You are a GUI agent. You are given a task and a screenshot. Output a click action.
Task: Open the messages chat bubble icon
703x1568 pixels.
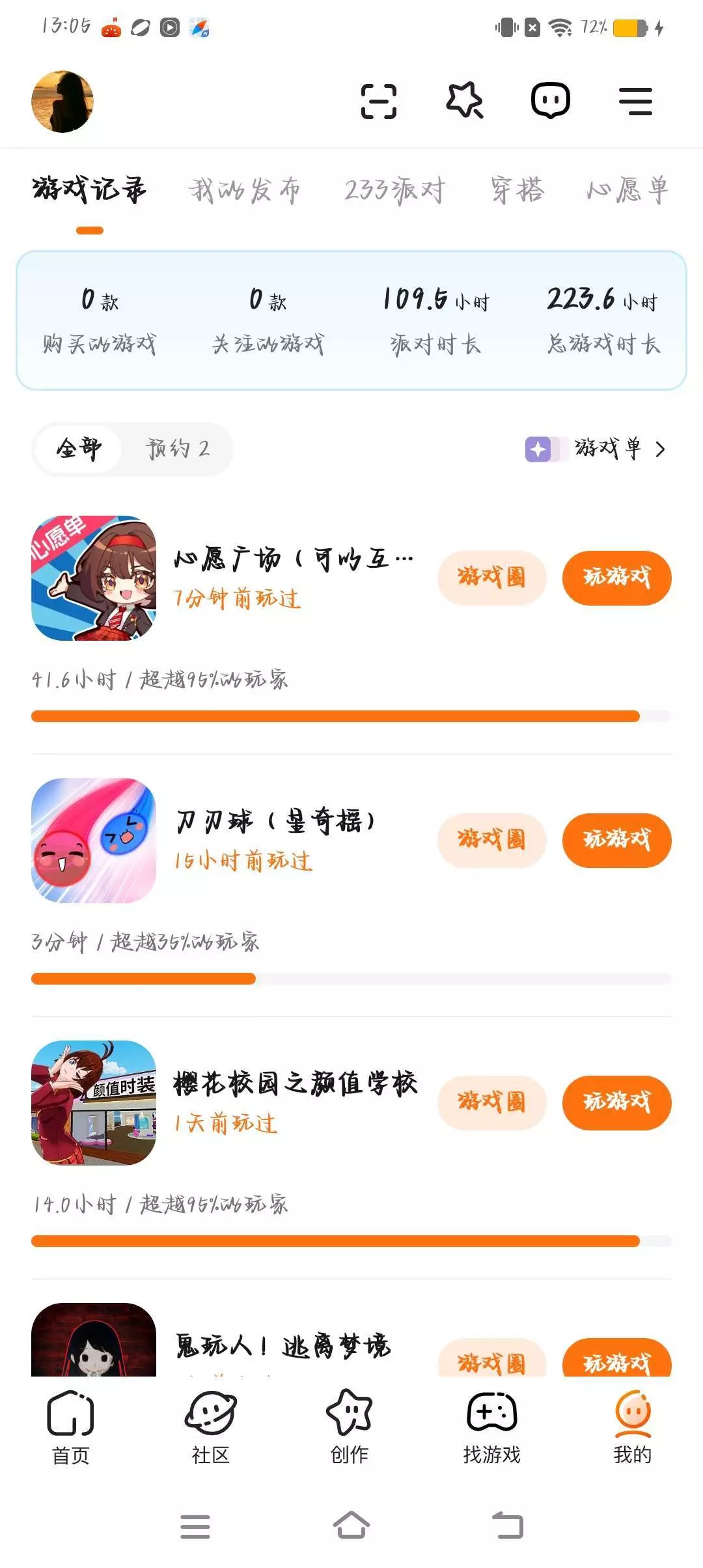tap(551, 101)
